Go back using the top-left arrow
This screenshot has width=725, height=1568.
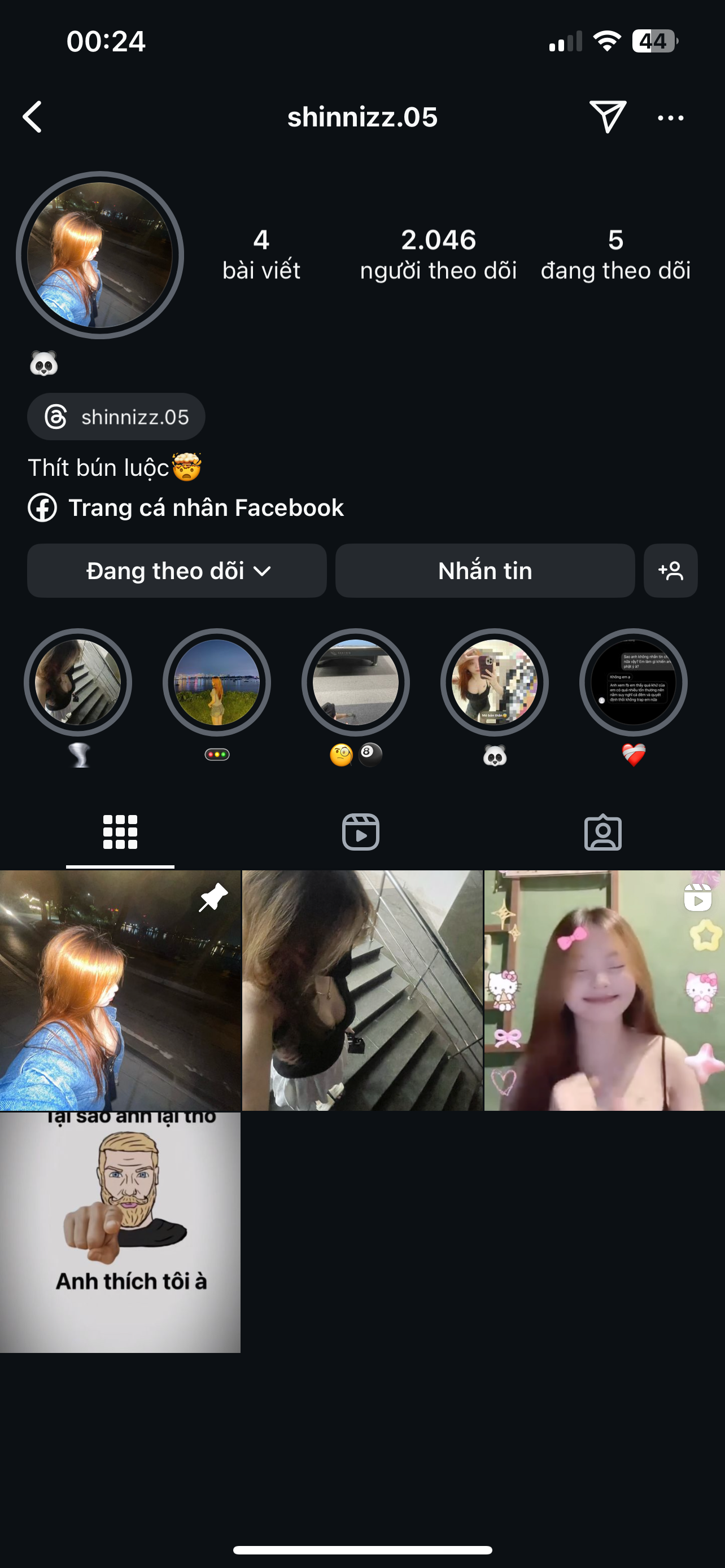tap(33, 117)
